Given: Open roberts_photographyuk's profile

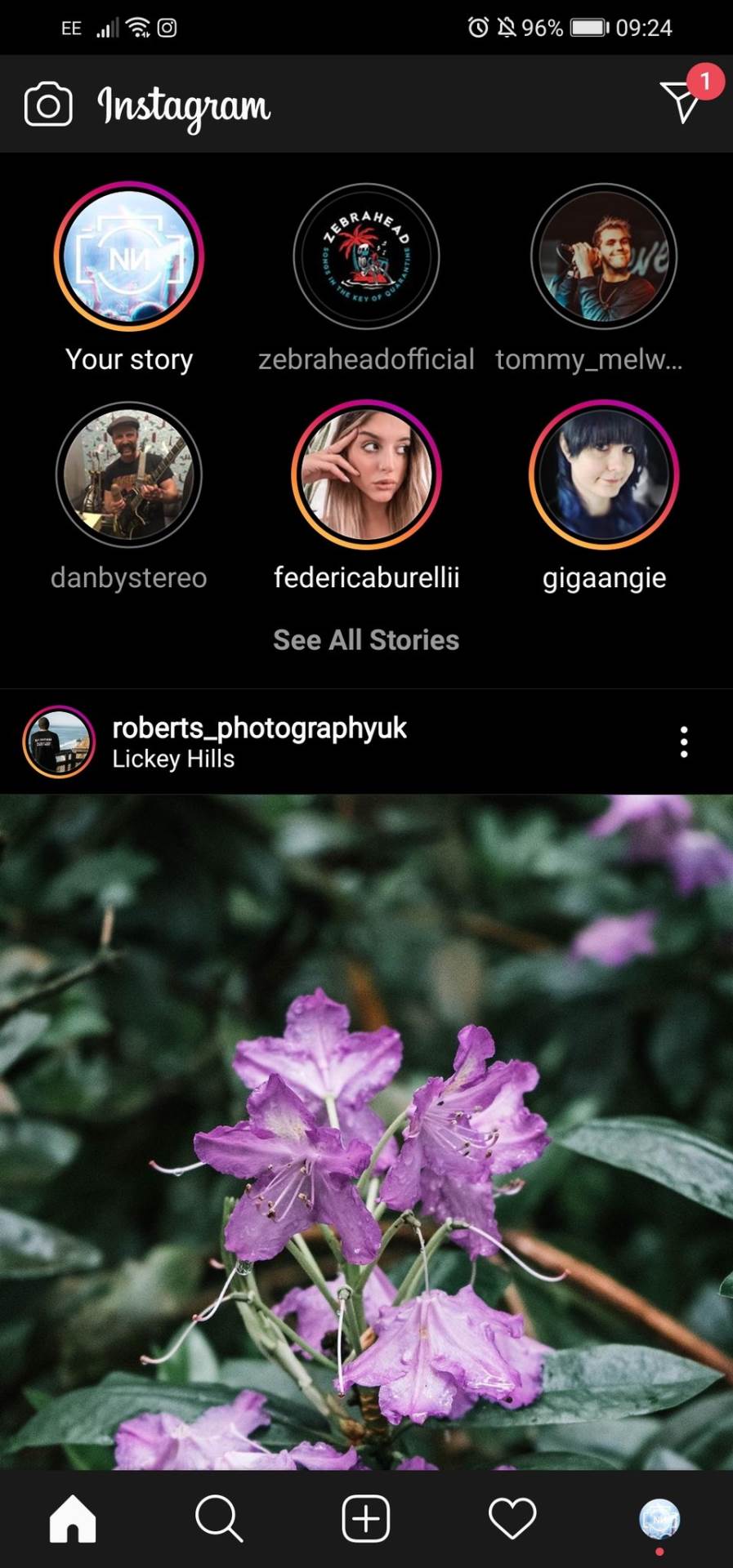Looking at the screenshot, I should point(259,727).
